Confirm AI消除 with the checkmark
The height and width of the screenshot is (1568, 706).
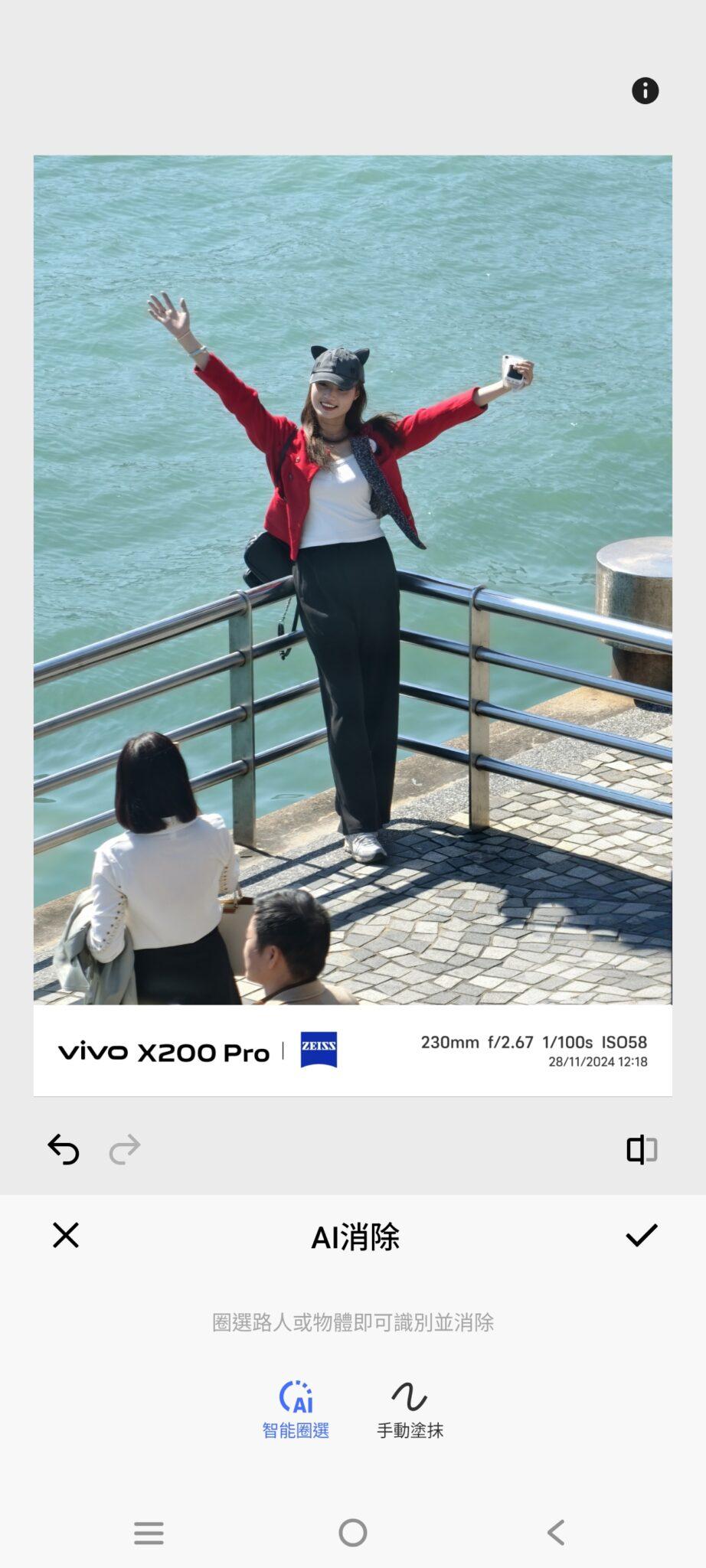tap(641, 1235)
